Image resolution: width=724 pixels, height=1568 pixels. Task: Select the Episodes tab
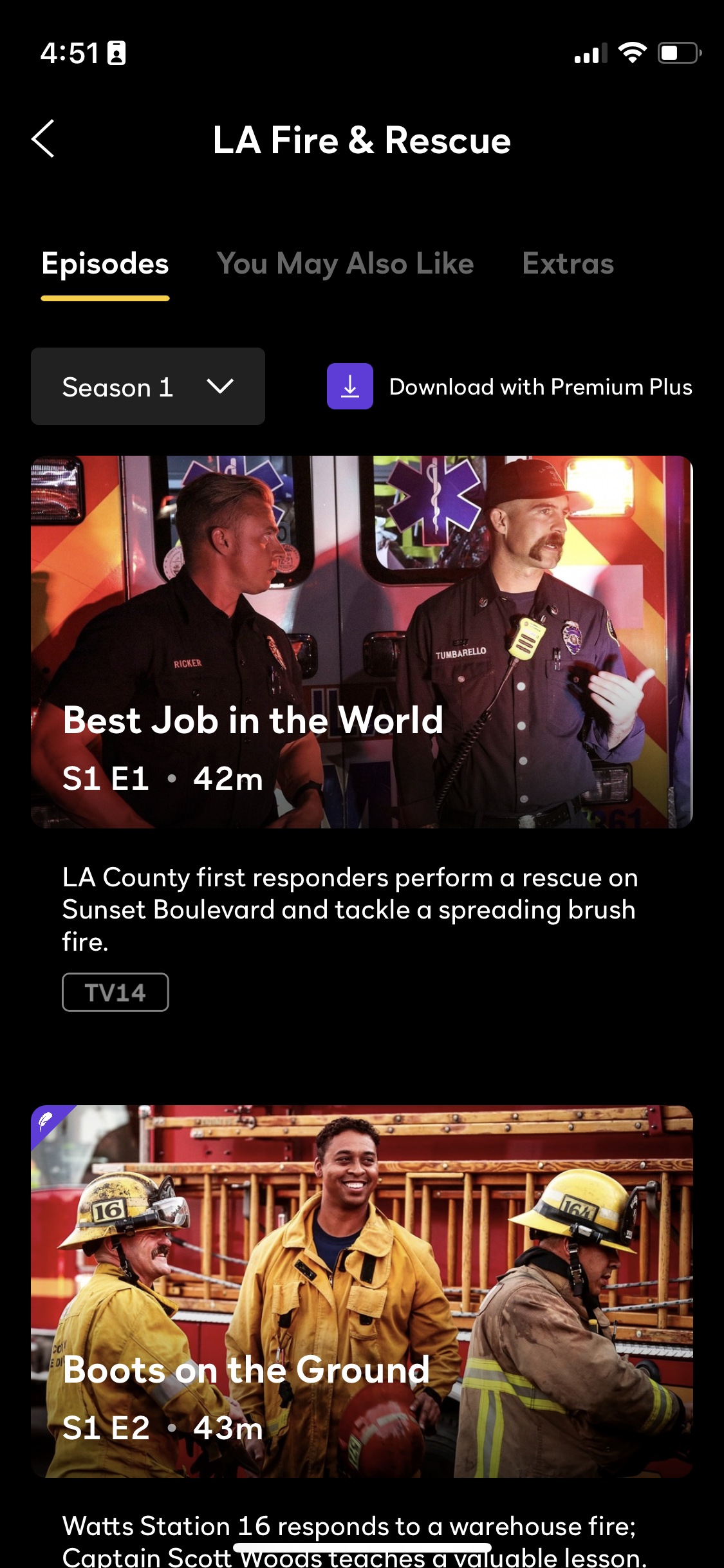pos(105,264)
